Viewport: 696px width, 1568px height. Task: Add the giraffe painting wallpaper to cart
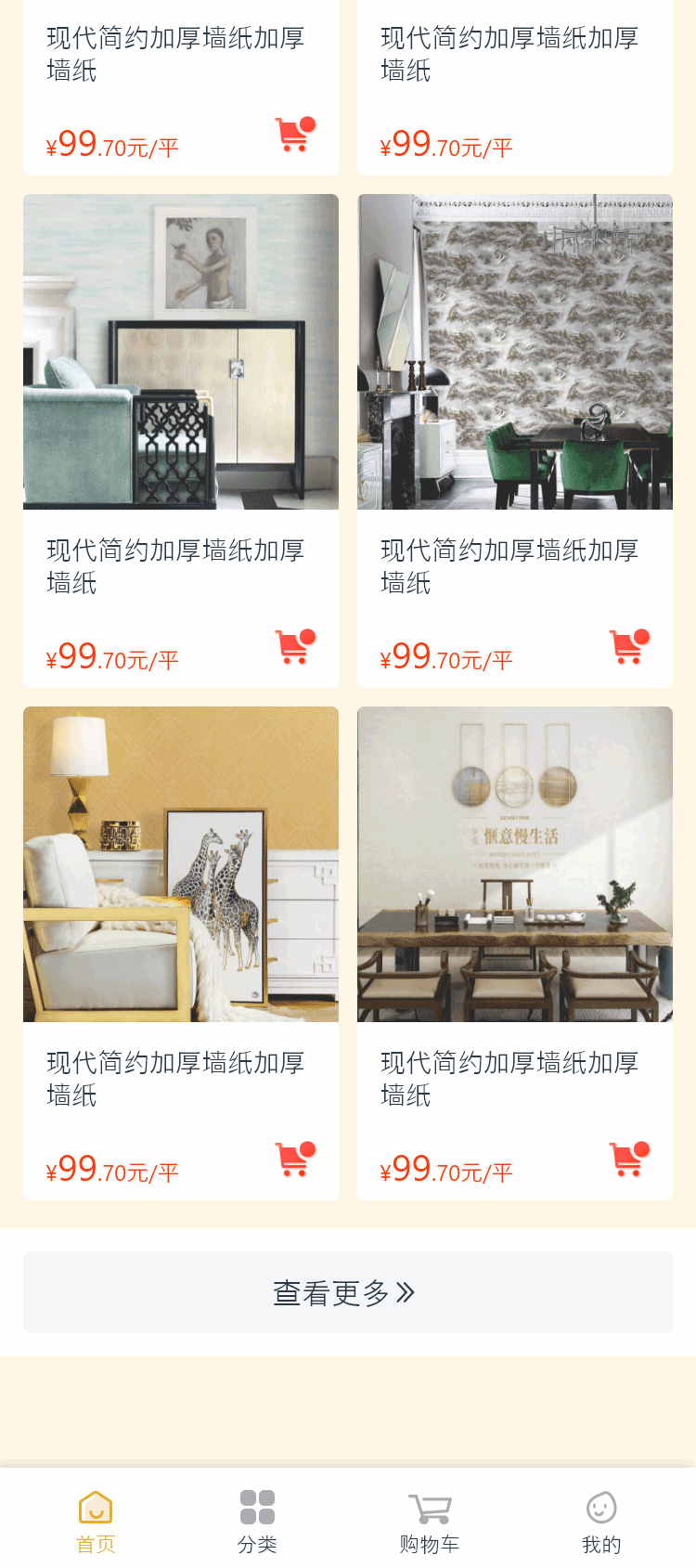(295, 1159)
